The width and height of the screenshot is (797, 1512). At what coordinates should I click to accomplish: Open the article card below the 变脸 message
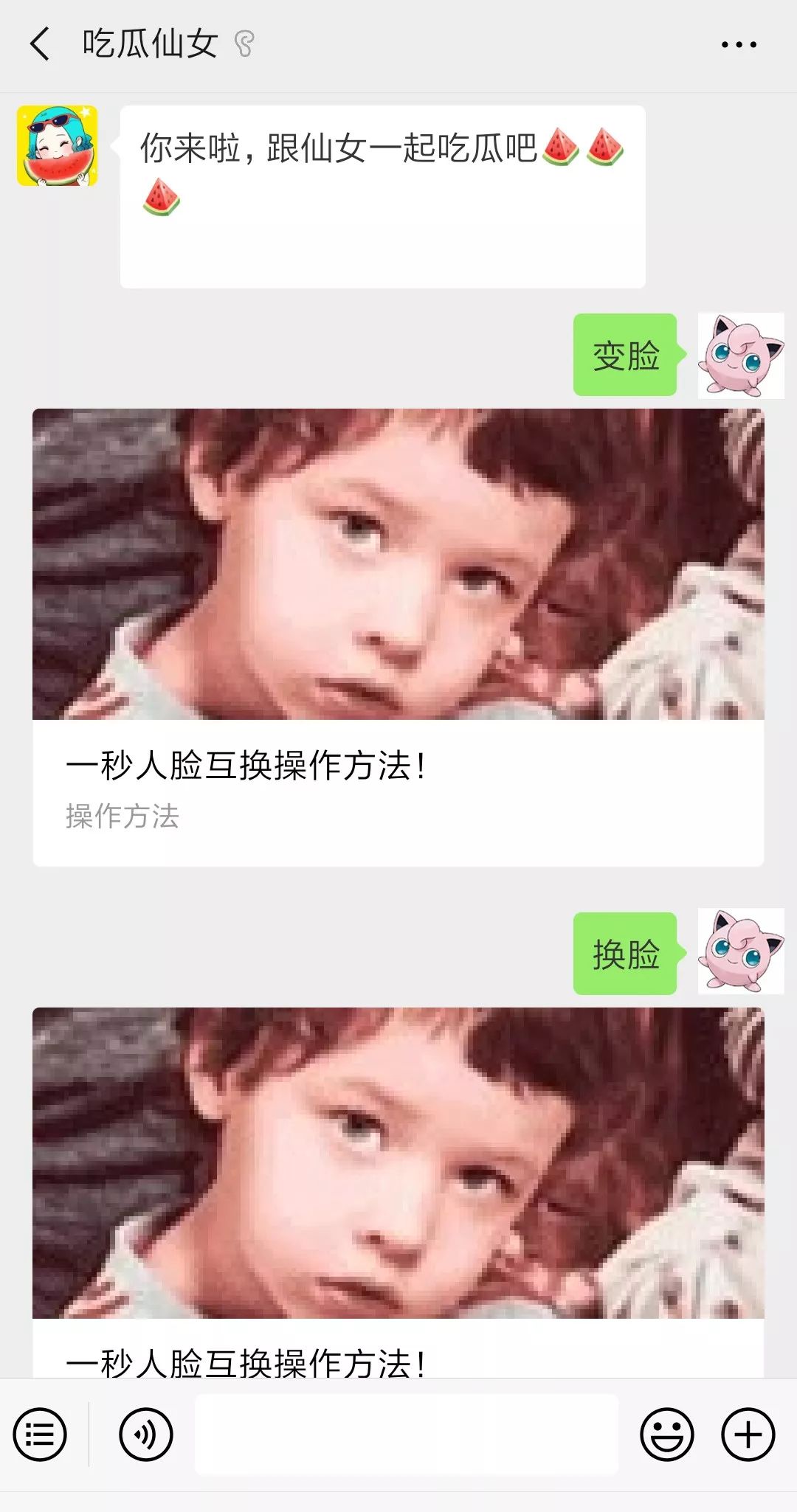point(398,637)
